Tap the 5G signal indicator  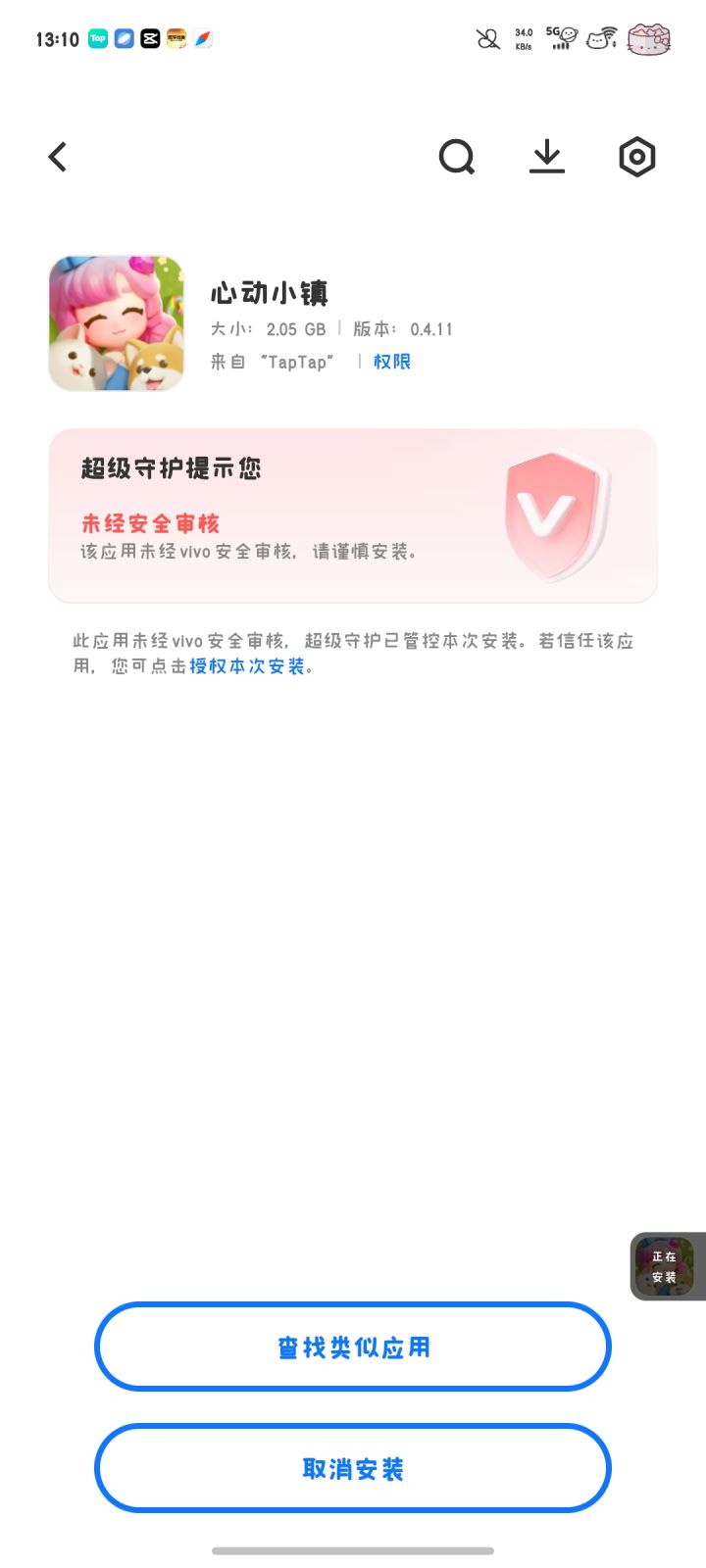[x=560, y=39]
